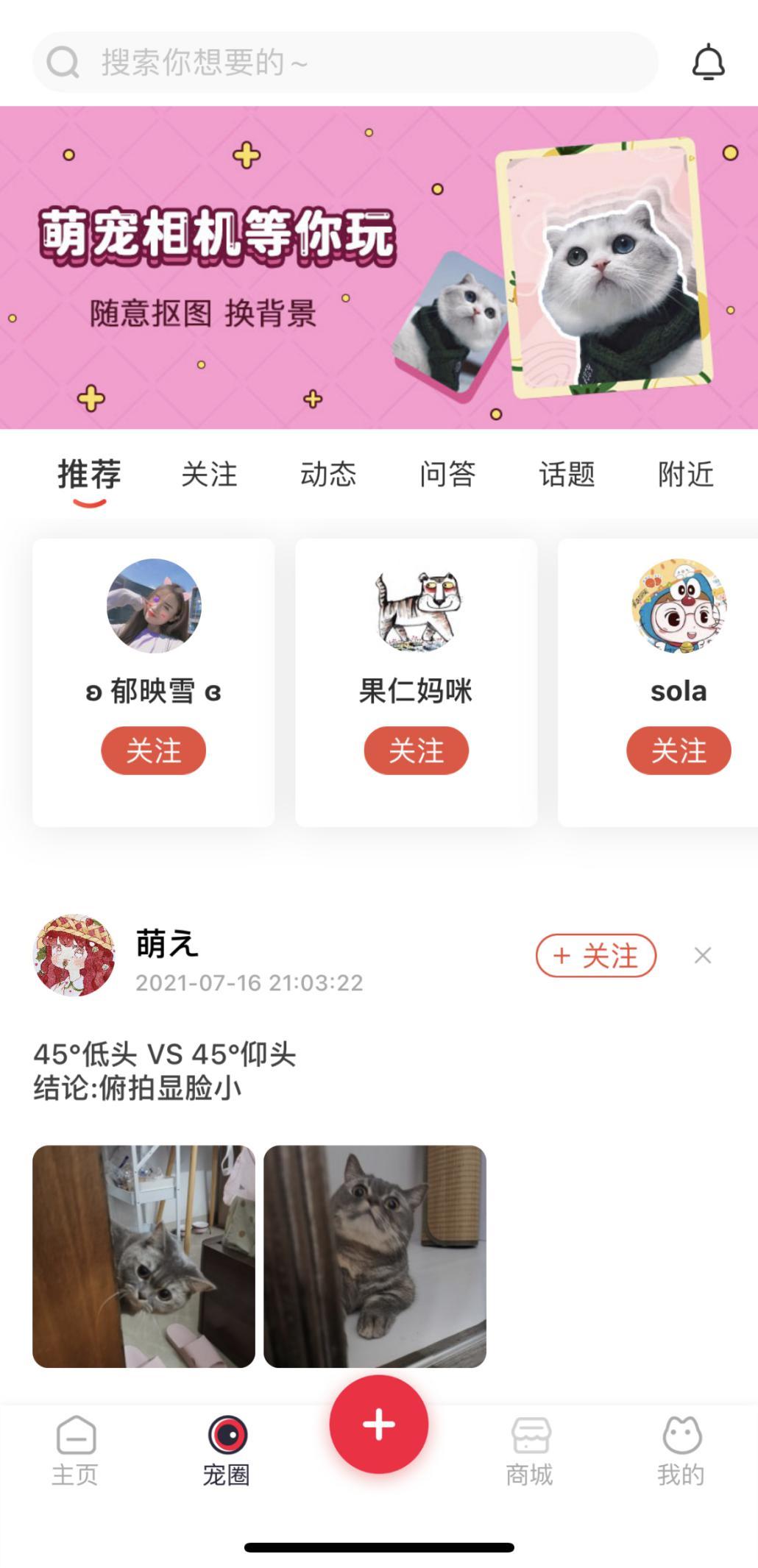Viewport: 758px width, 1568px height.
Task: View the 附近 tab
Action: point(686,475)
